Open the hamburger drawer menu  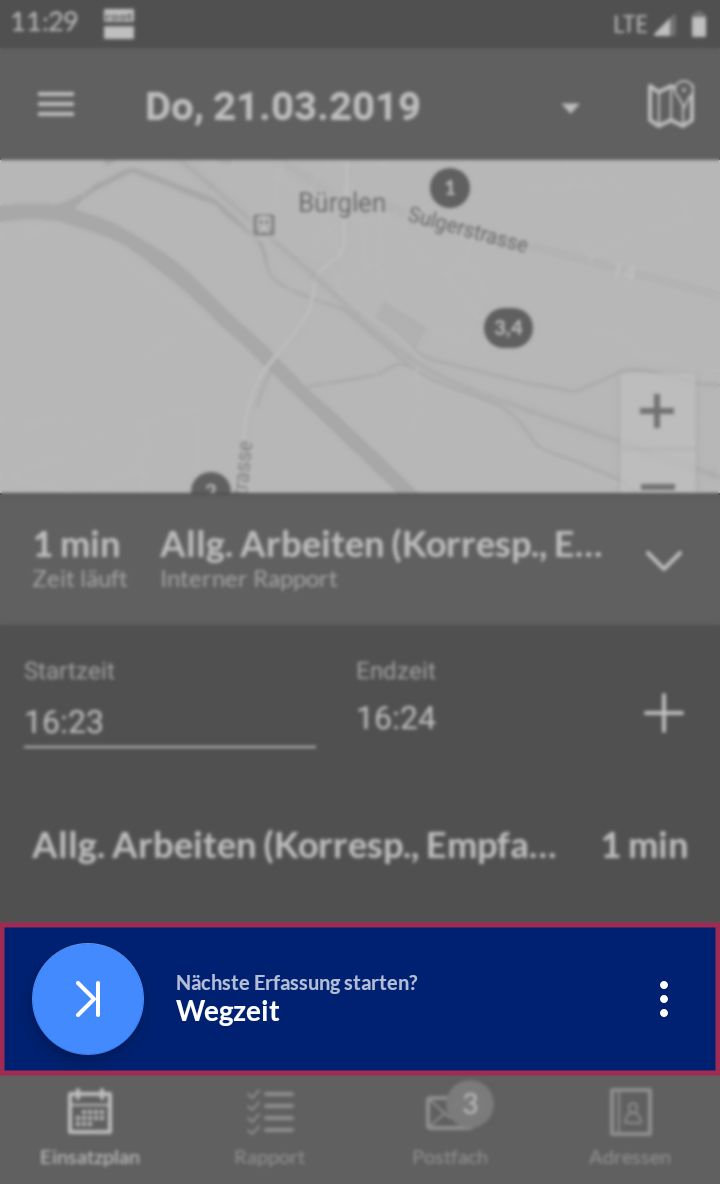click(56, 105)
